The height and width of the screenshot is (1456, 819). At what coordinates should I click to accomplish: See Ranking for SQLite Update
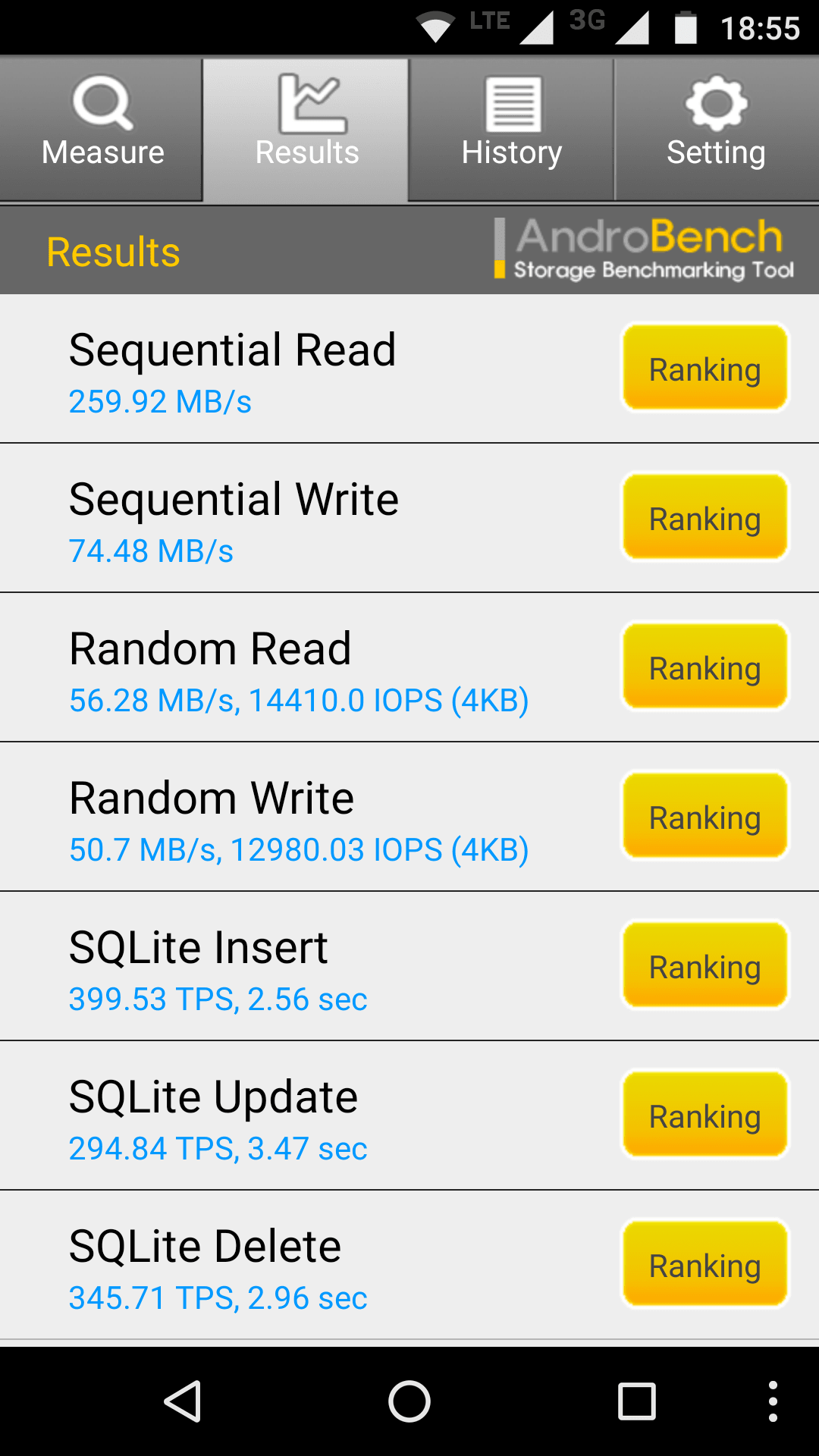(705, 1115)
